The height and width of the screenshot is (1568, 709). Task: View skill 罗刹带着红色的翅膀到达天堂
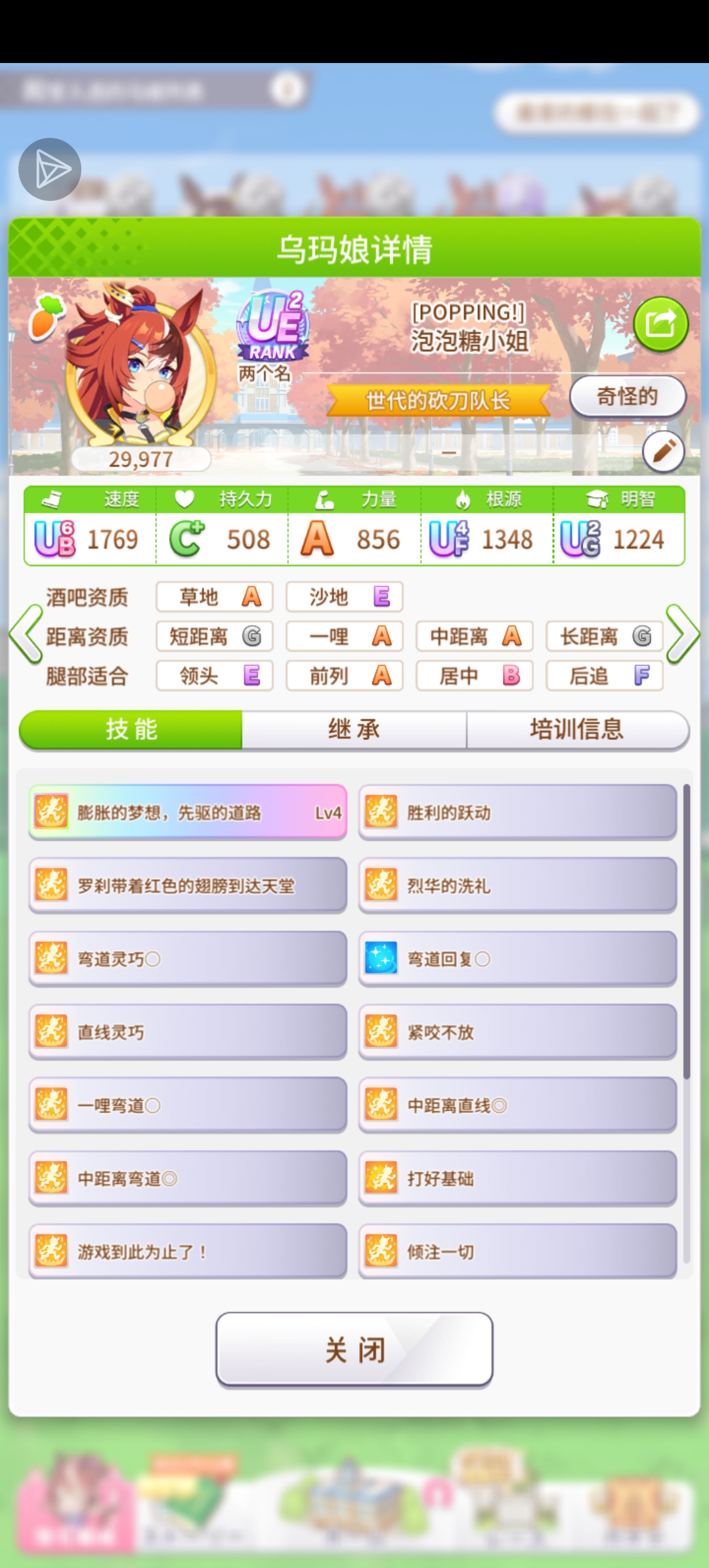(x=188, y=886)
